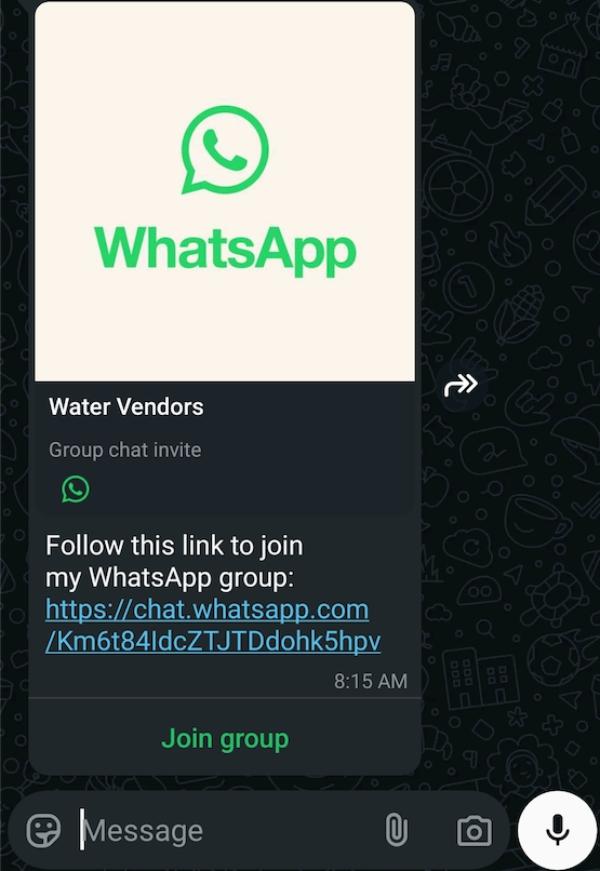Tap the voice message microphone button

557,830
